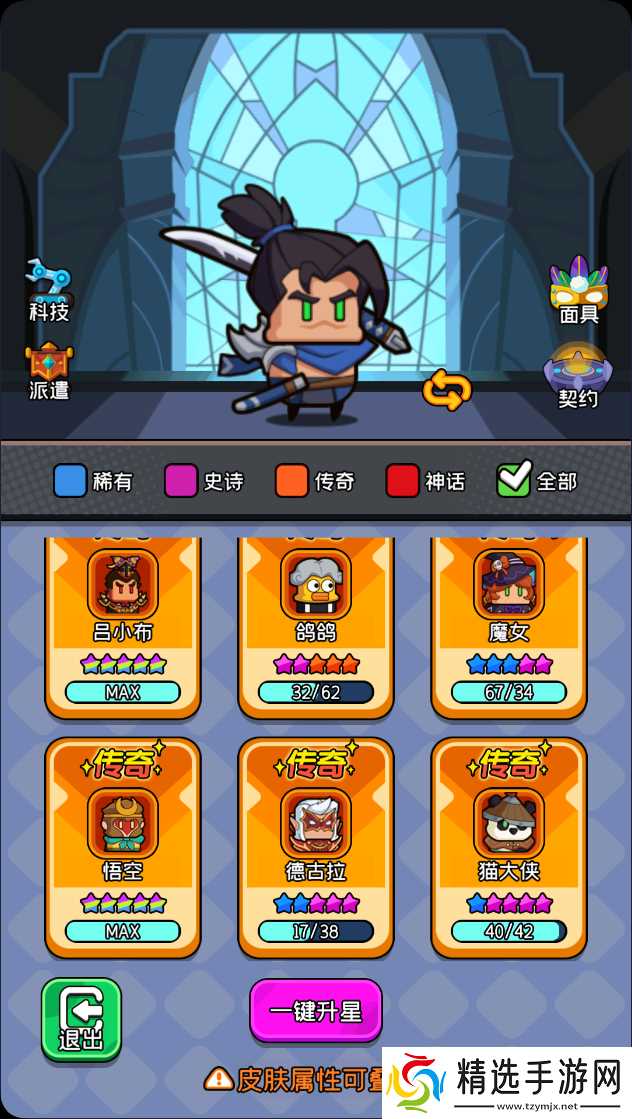Viewport: 632px width, 1119px height.
Task: Select the 猫大侠 hero card
Action: tap(509, 845)
